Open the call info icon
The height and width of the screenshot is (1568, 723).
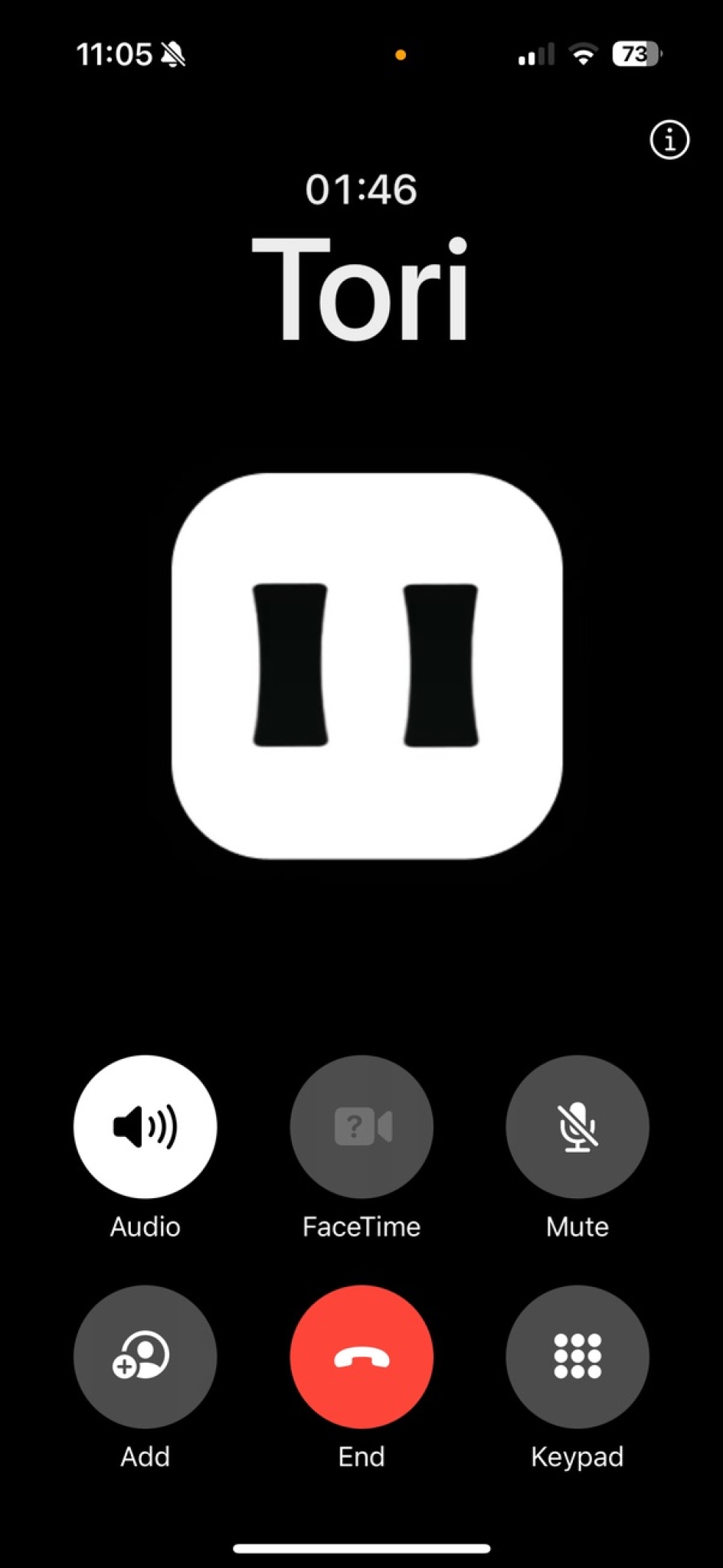coord(669,140)
